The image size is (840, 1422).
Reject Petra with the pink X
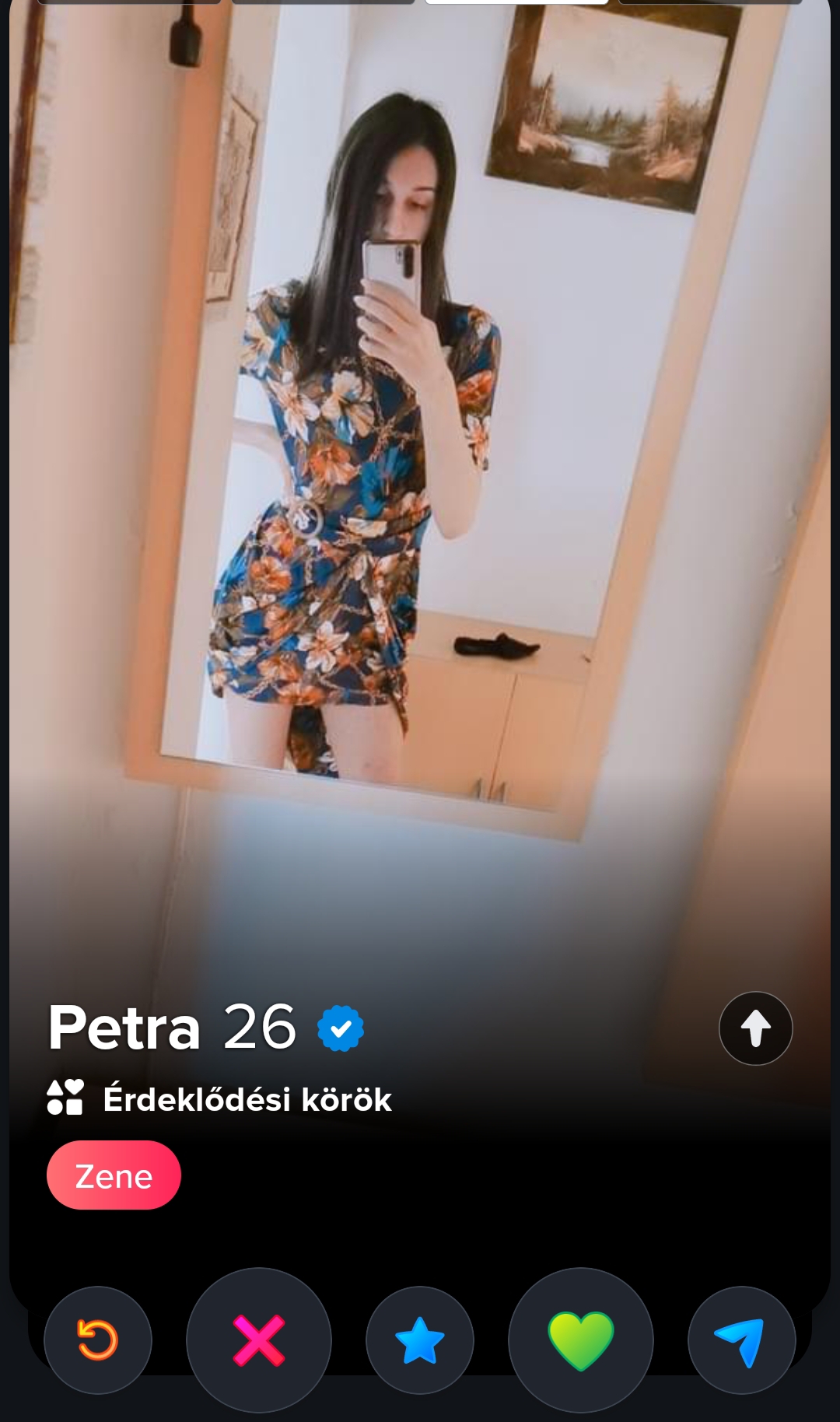point(259,1340)
